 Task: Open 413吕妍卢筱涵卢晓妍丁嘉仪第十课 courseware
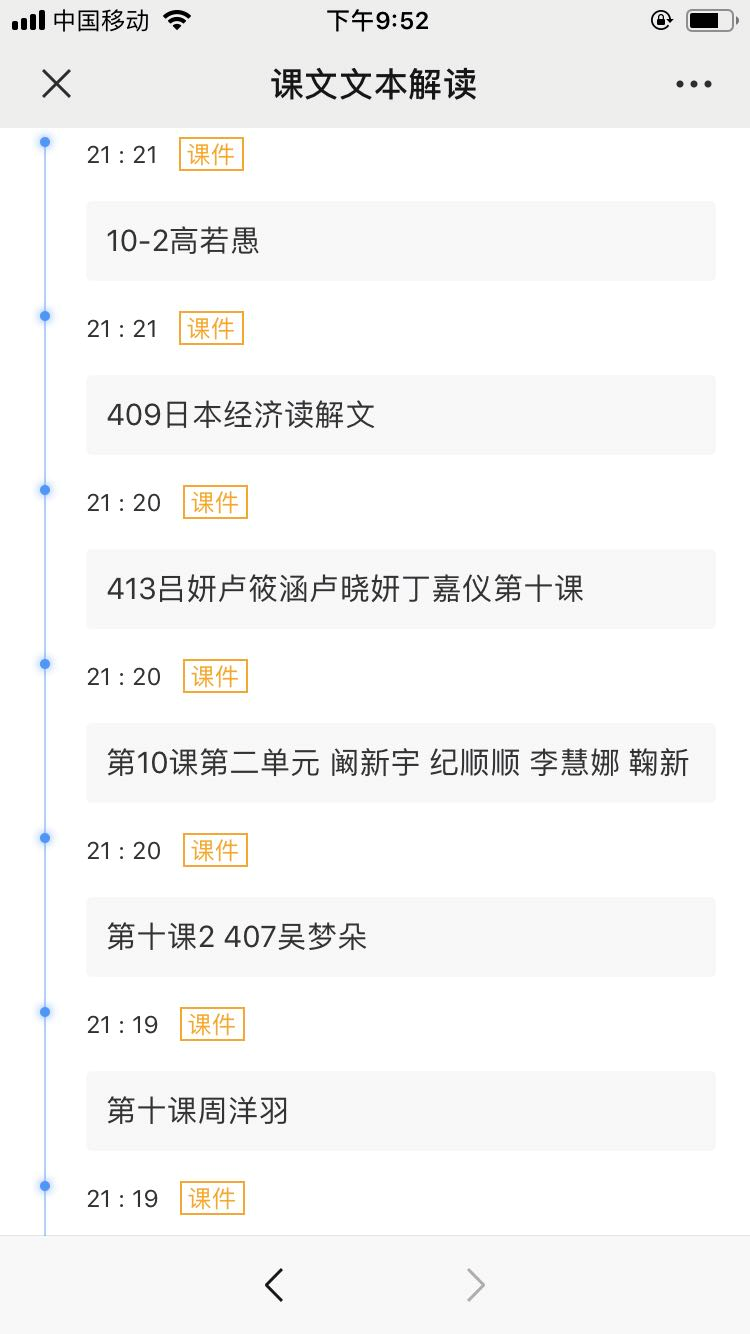pos(401,589)
